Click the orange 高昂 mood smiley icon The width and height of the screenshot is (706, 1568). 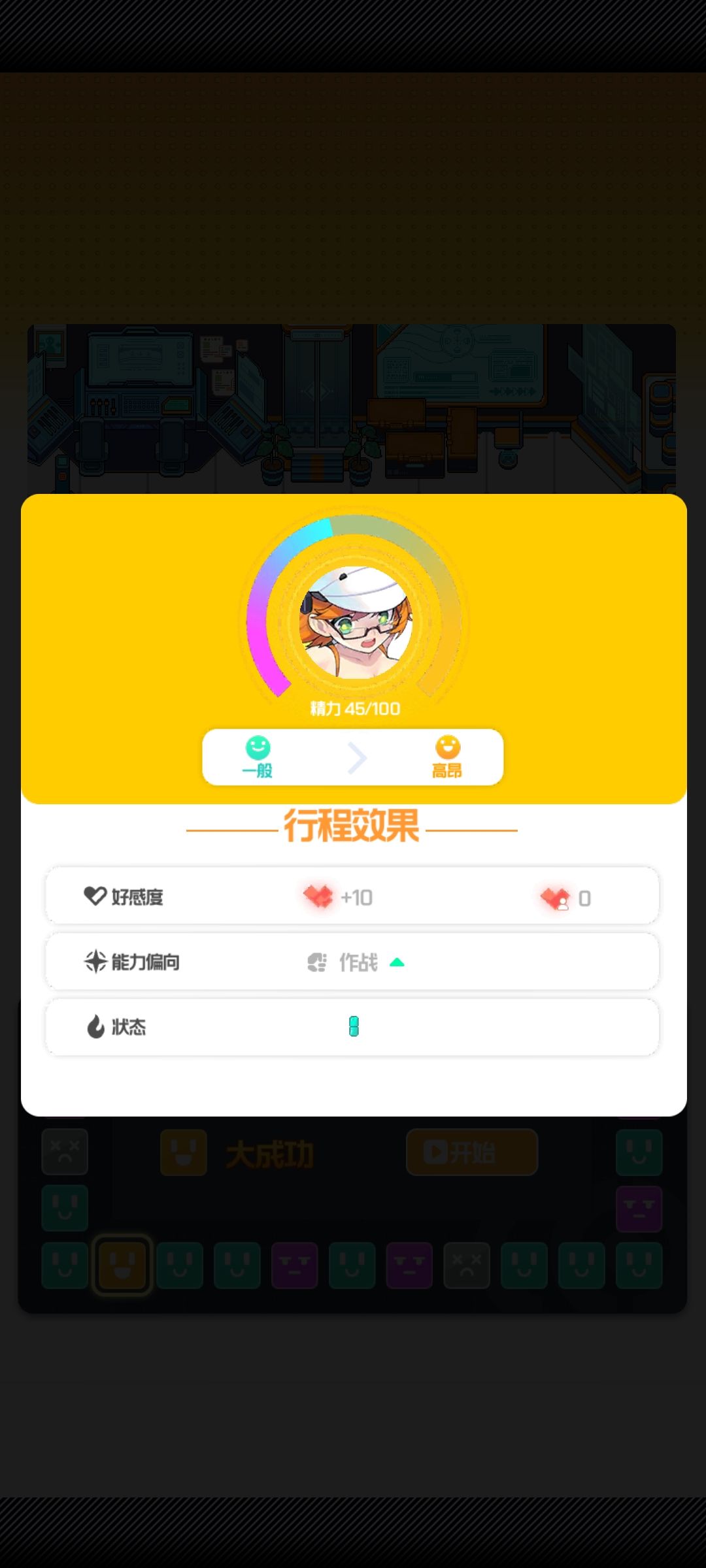coord(448,747)
